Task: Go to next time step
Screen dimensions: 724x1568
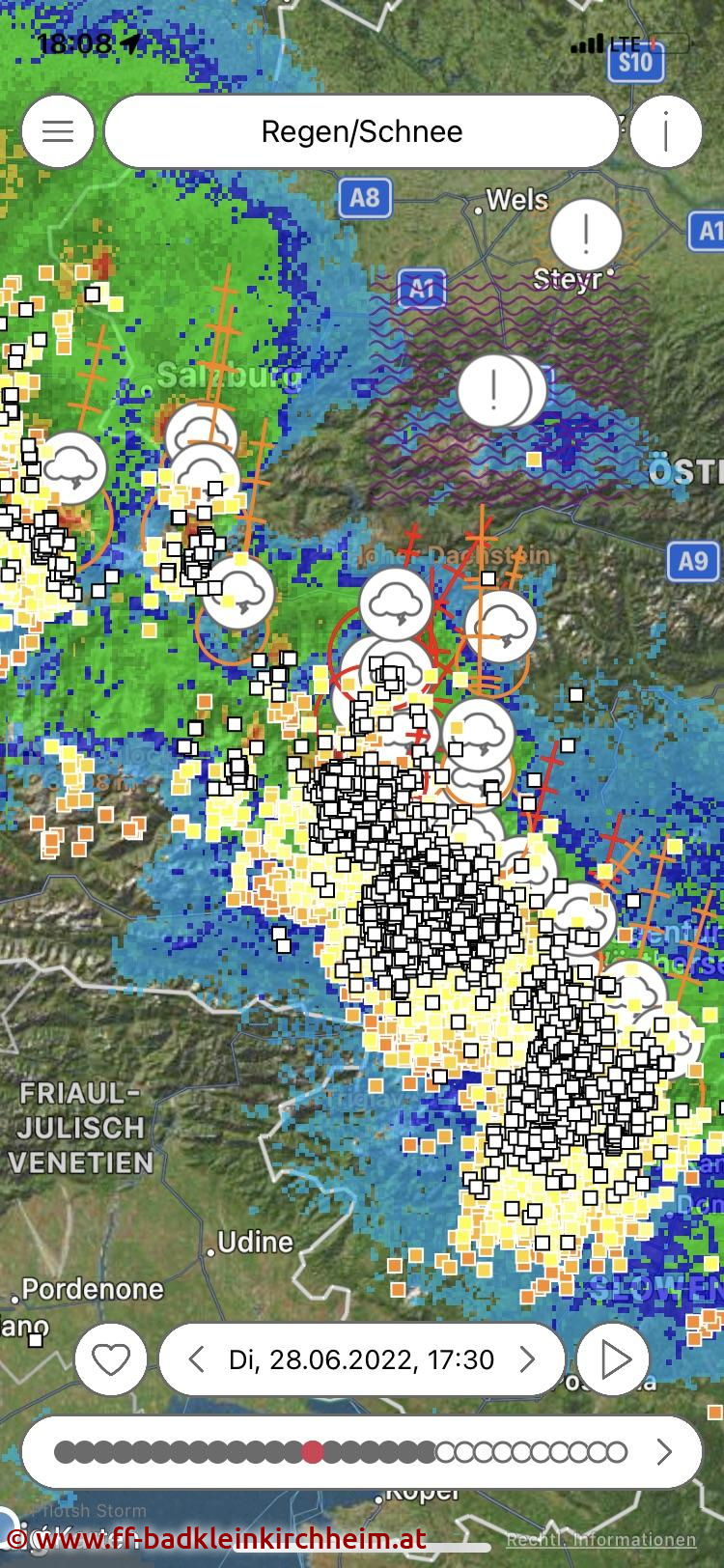Action: (527, 1359)
